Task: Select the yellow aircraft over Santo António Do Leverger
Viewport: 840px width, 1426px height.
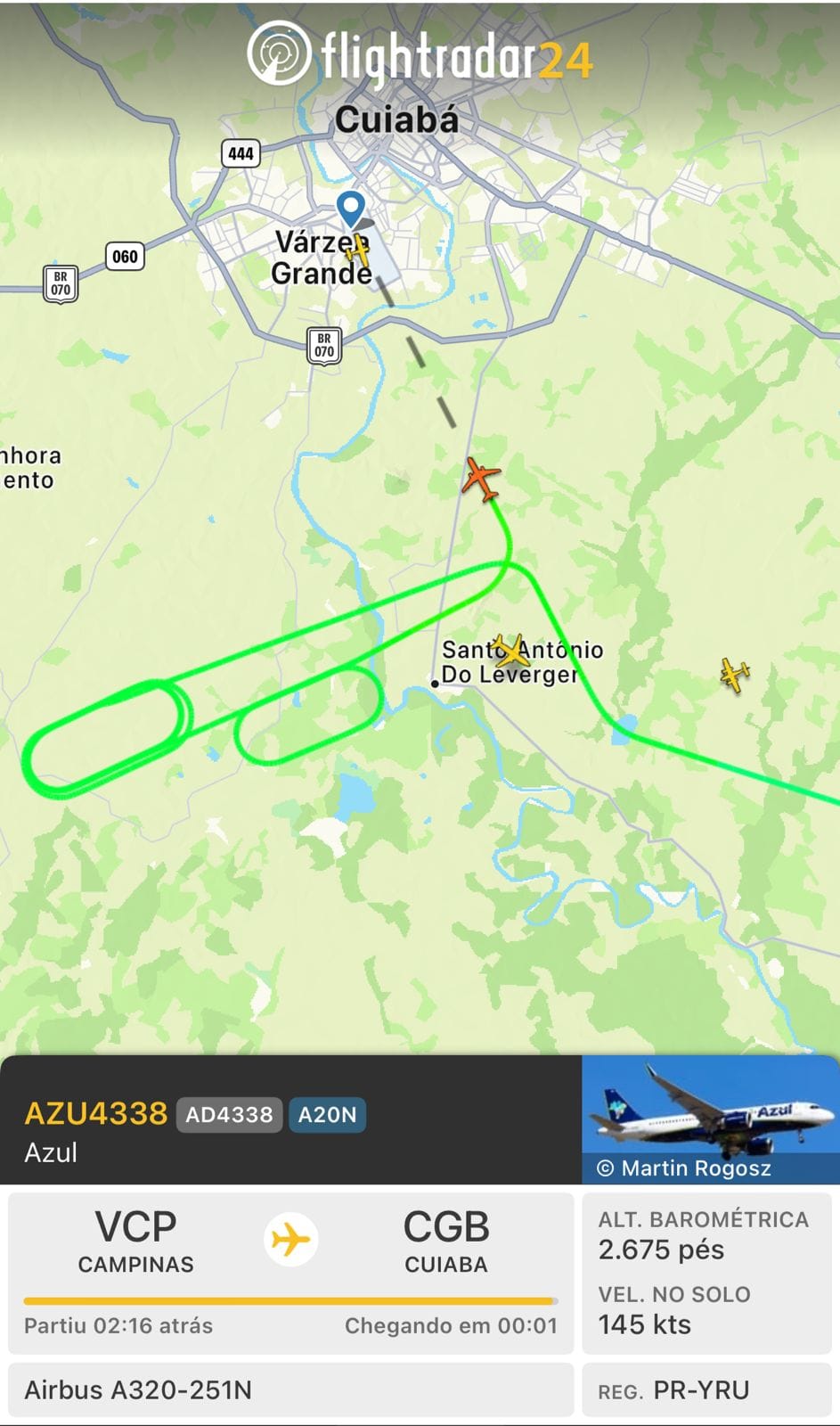Action: (x=510, y=652)
